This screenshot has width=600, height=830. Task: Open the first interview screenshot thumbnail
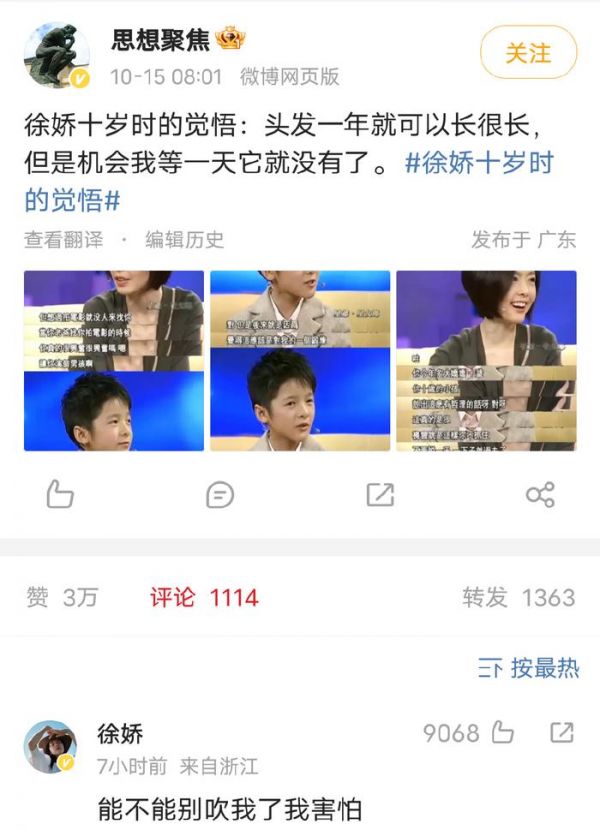pos(114,360)
